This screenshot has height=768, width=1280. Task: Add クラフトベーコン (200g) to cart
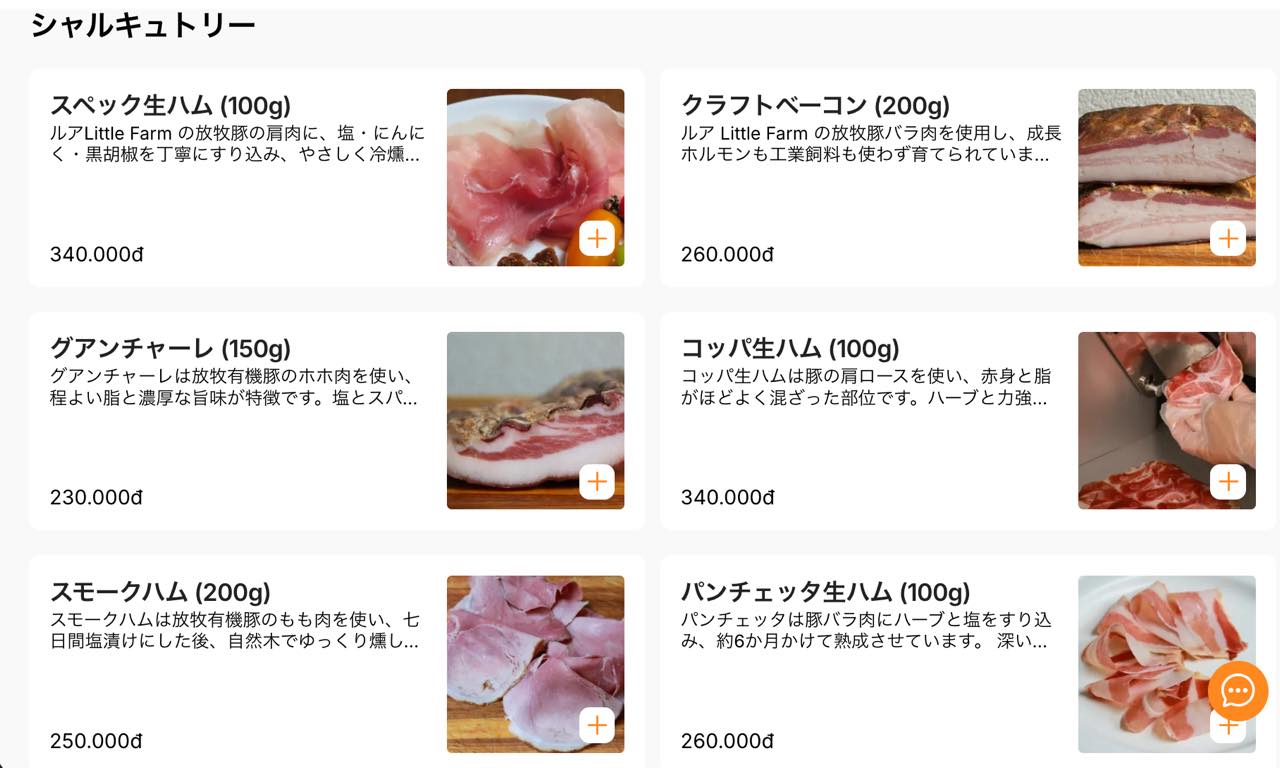(x=1228, y=238)
